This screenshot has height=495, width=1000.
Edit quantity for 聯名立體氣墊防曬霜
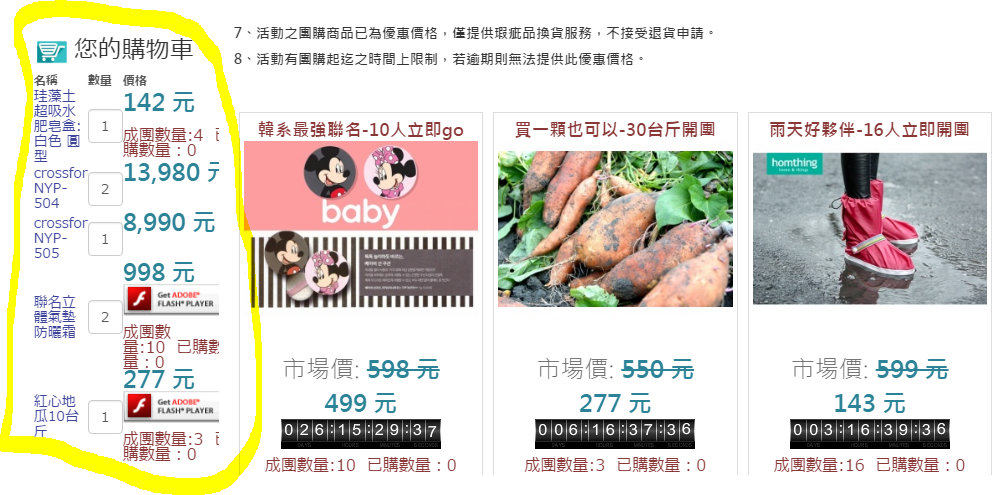105,317
